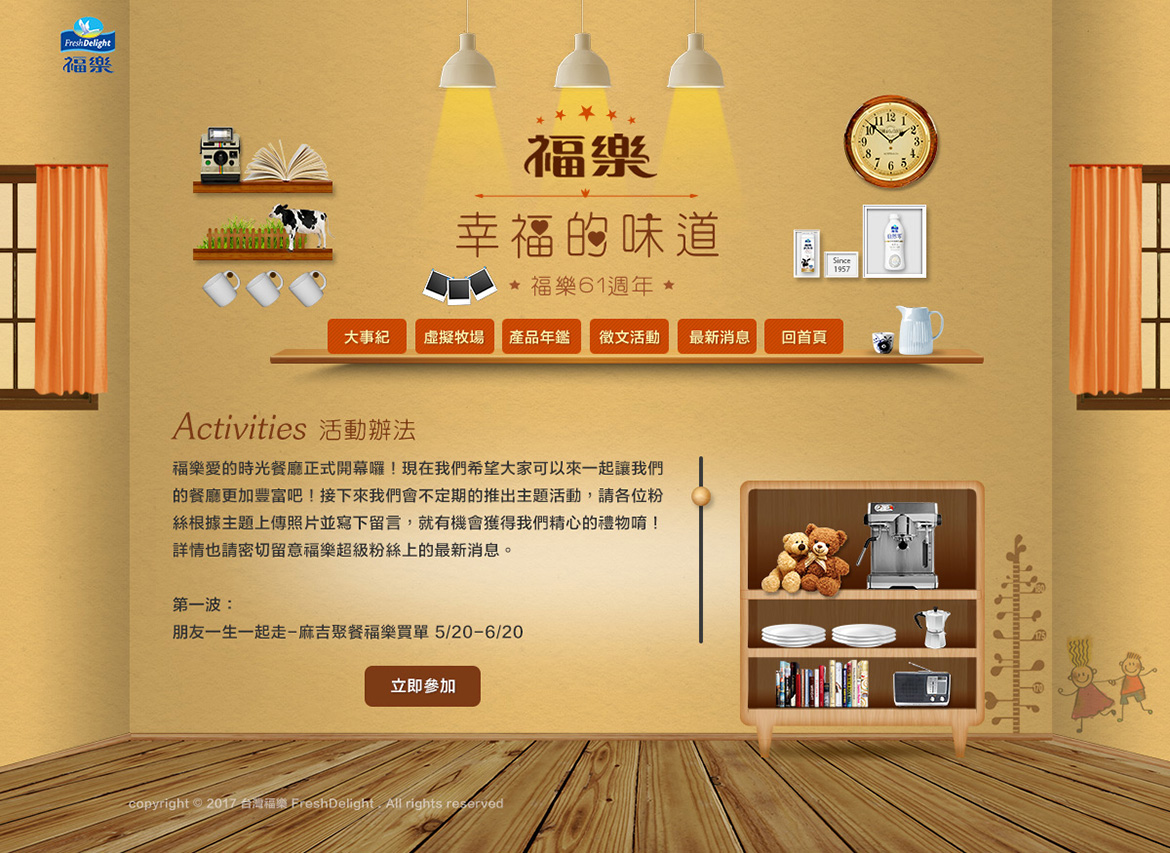Open the 大事紀 section
This screenshot has height=853, width=1170.
coord(366,337)
